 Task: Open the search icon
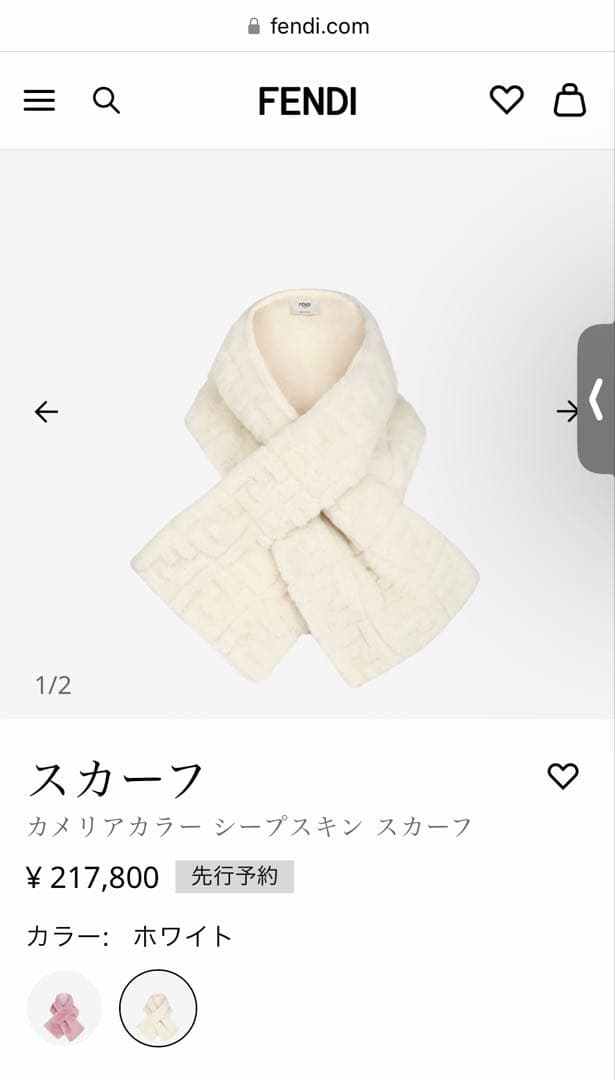106,100
